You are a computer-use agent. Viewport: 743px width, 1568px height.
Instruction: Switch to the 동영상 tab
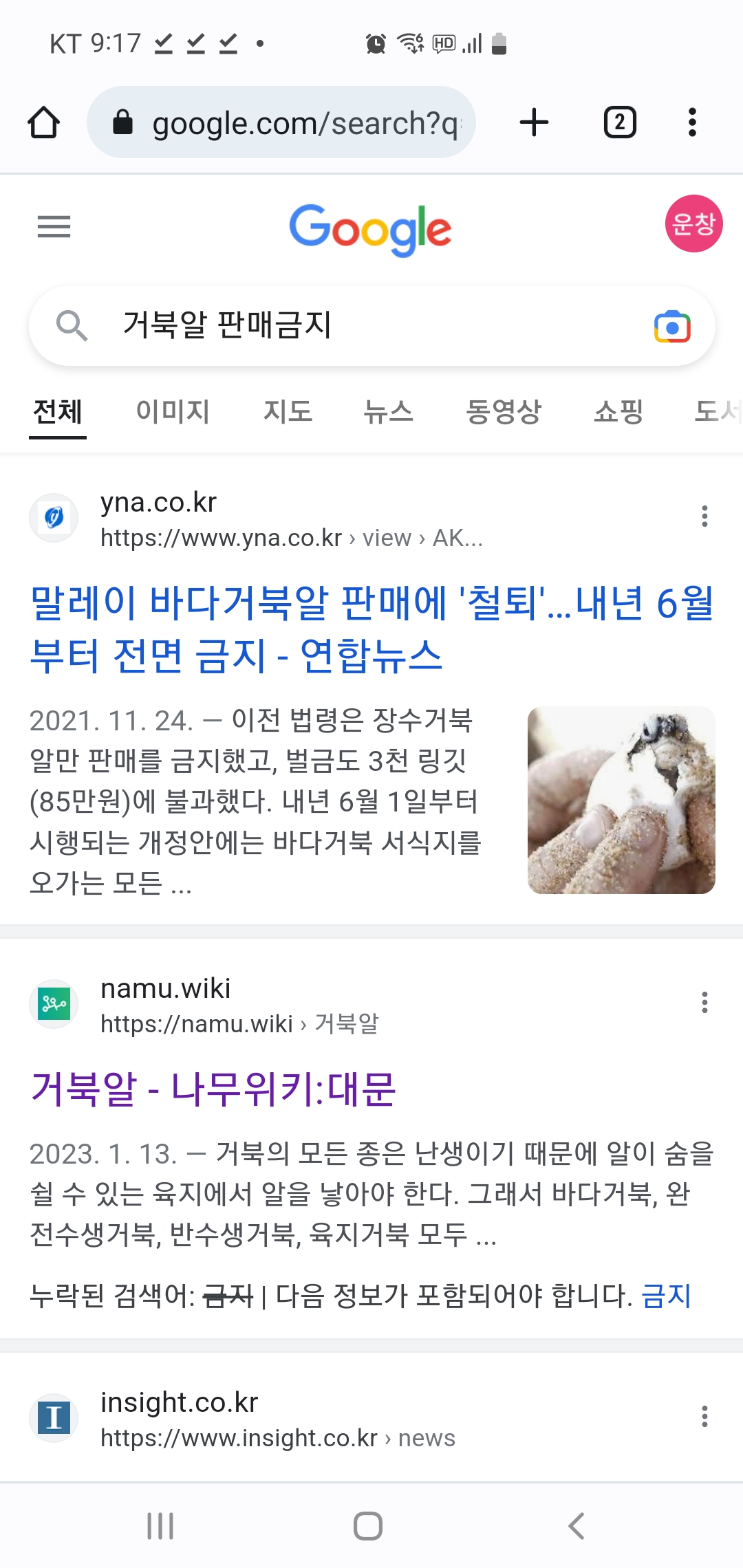(x=504, y=411)
